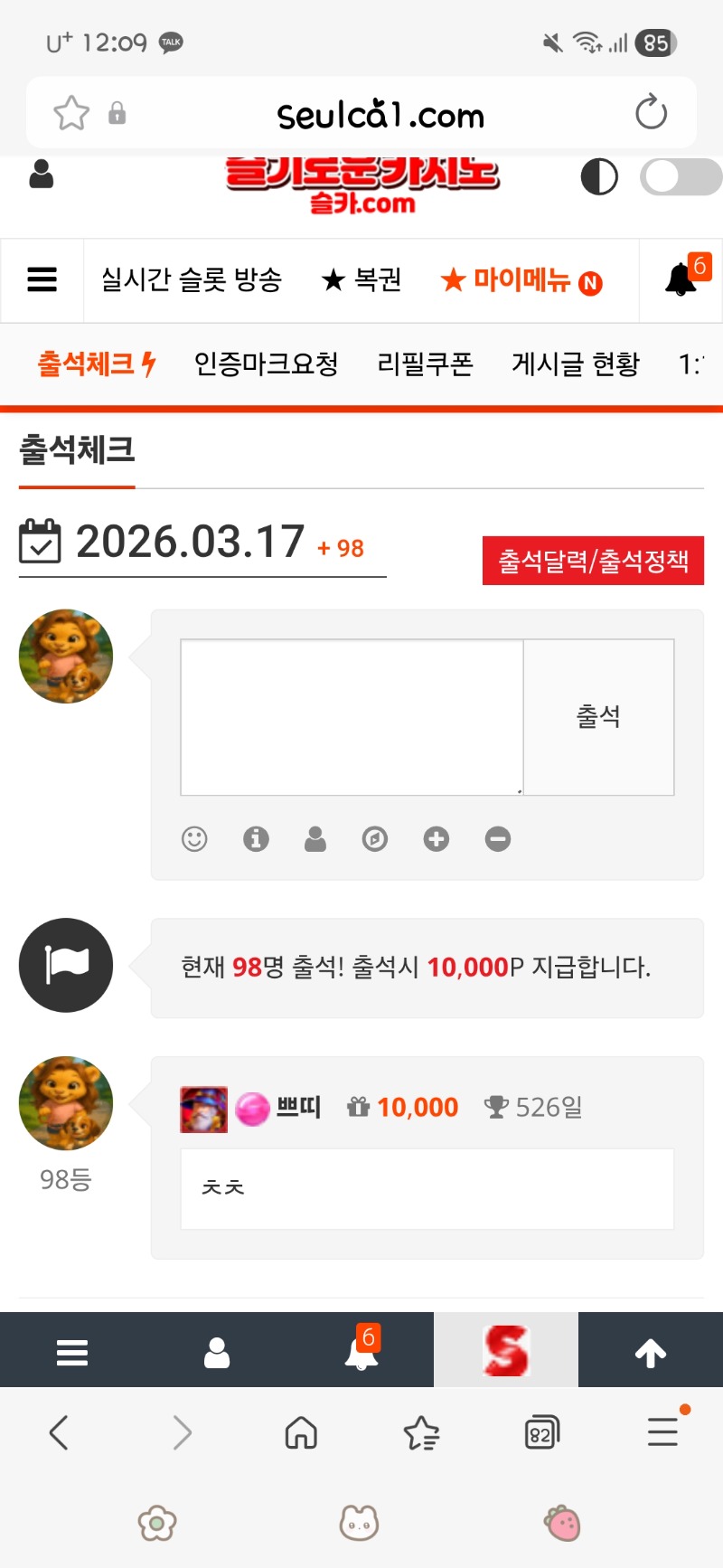Enlarge the text box with the plus icon
The image size is (723, 1568).
coord(437,839)
